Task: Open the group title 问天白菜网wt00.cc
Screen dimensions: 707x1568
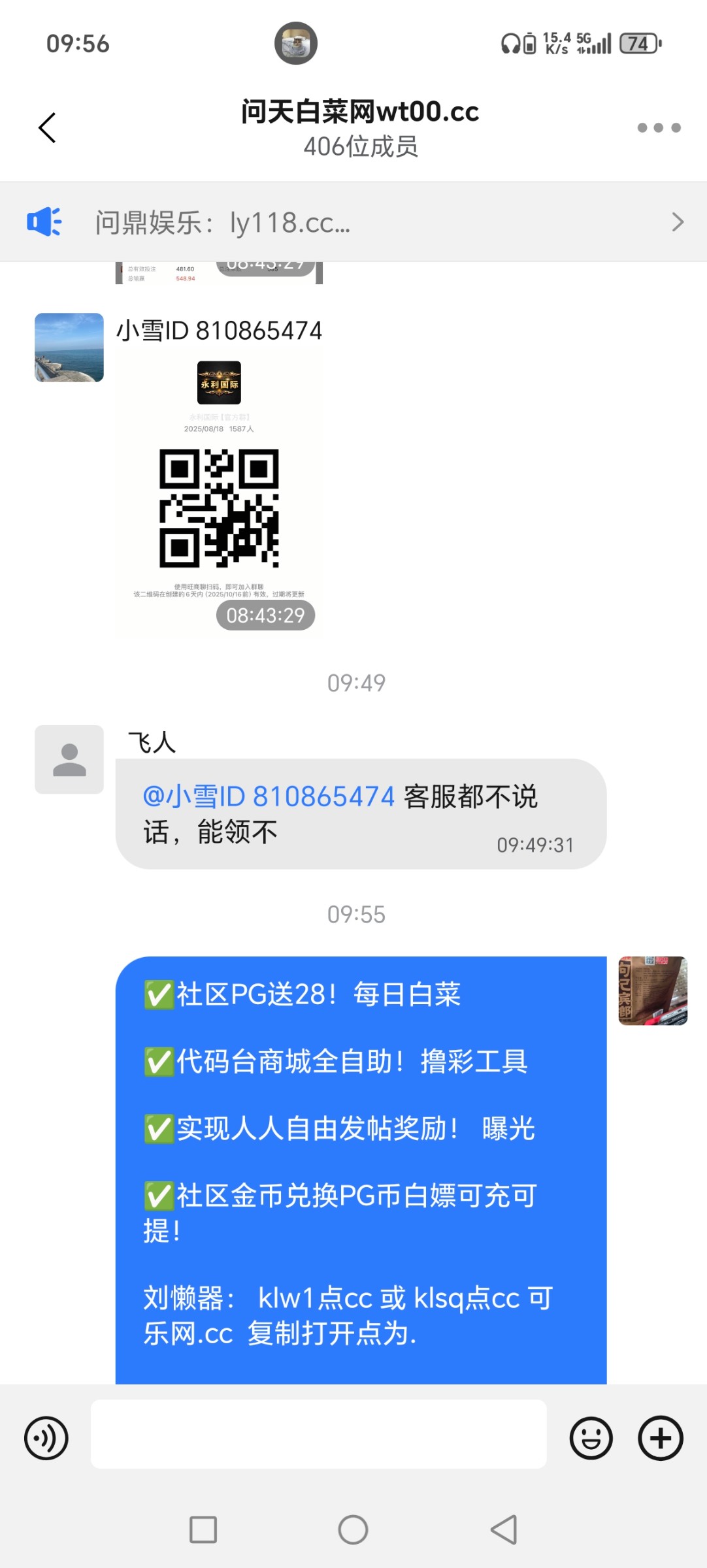Action: 359,112
